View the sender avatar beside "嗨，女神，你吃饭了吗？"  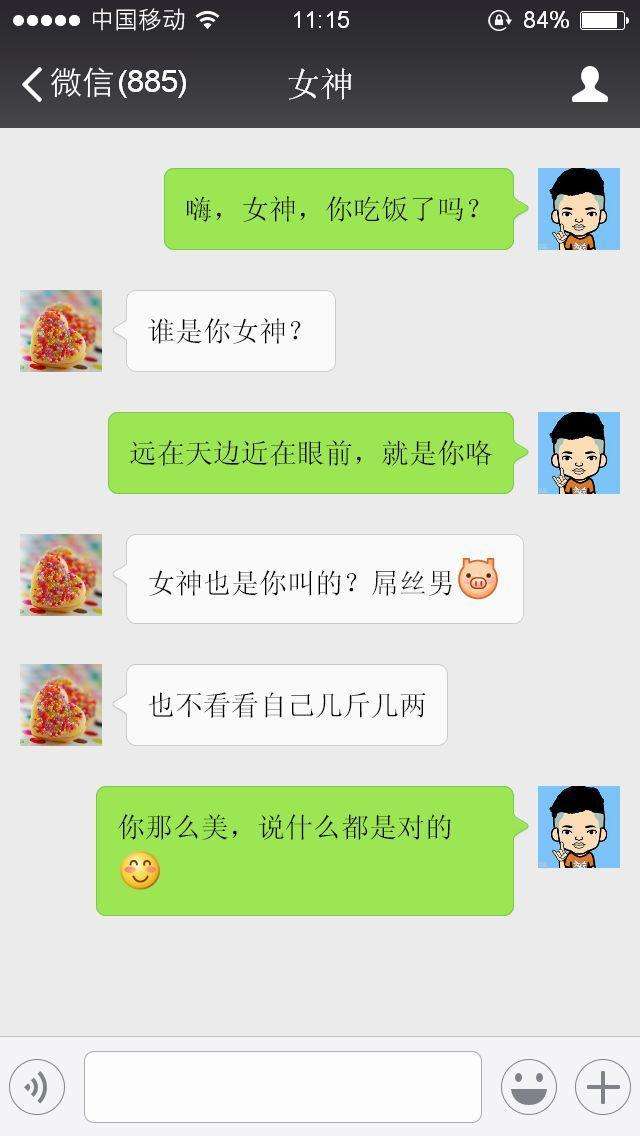point(578,209)
